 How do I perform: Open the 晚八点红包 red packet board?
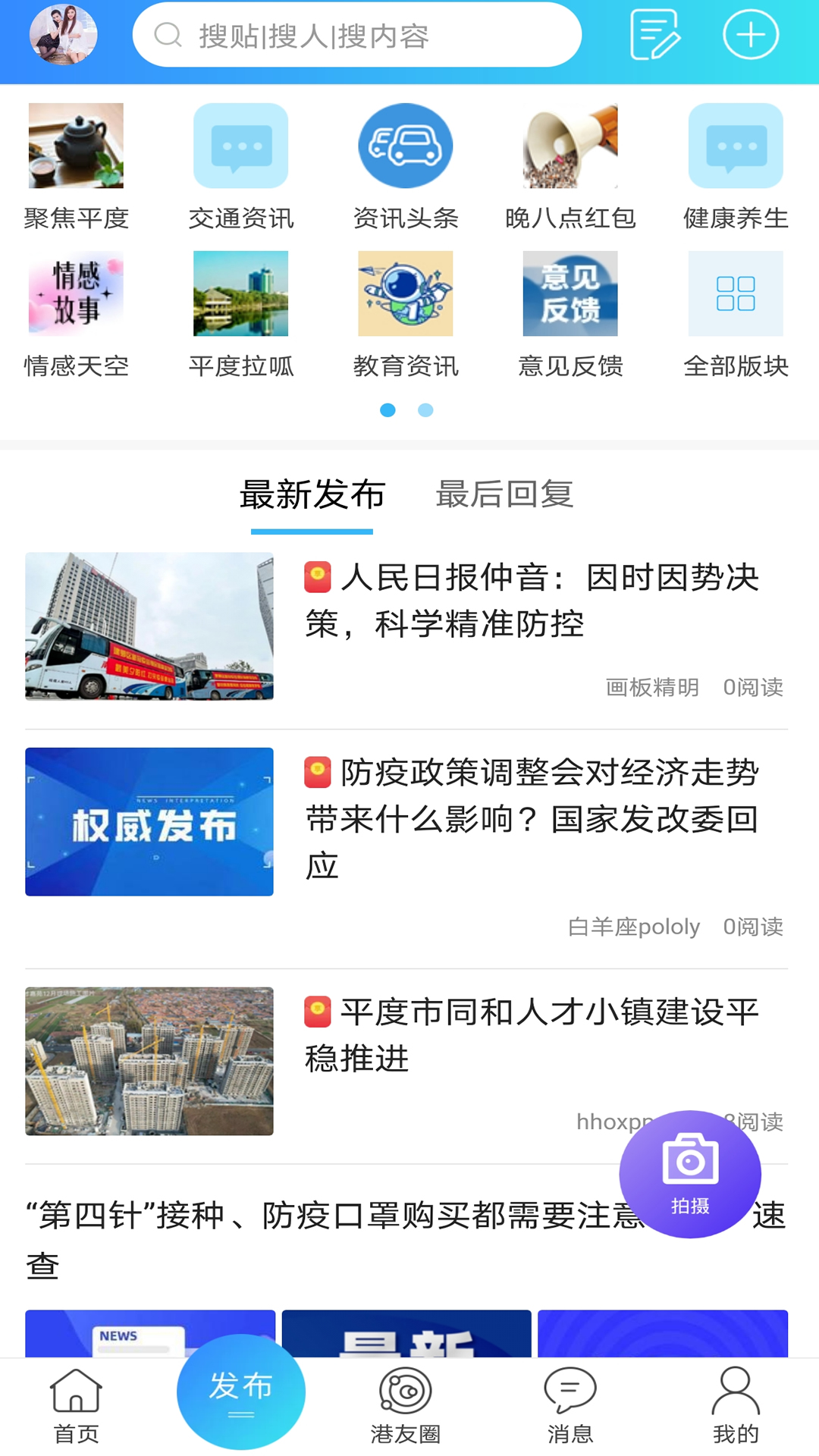point(570,146)
